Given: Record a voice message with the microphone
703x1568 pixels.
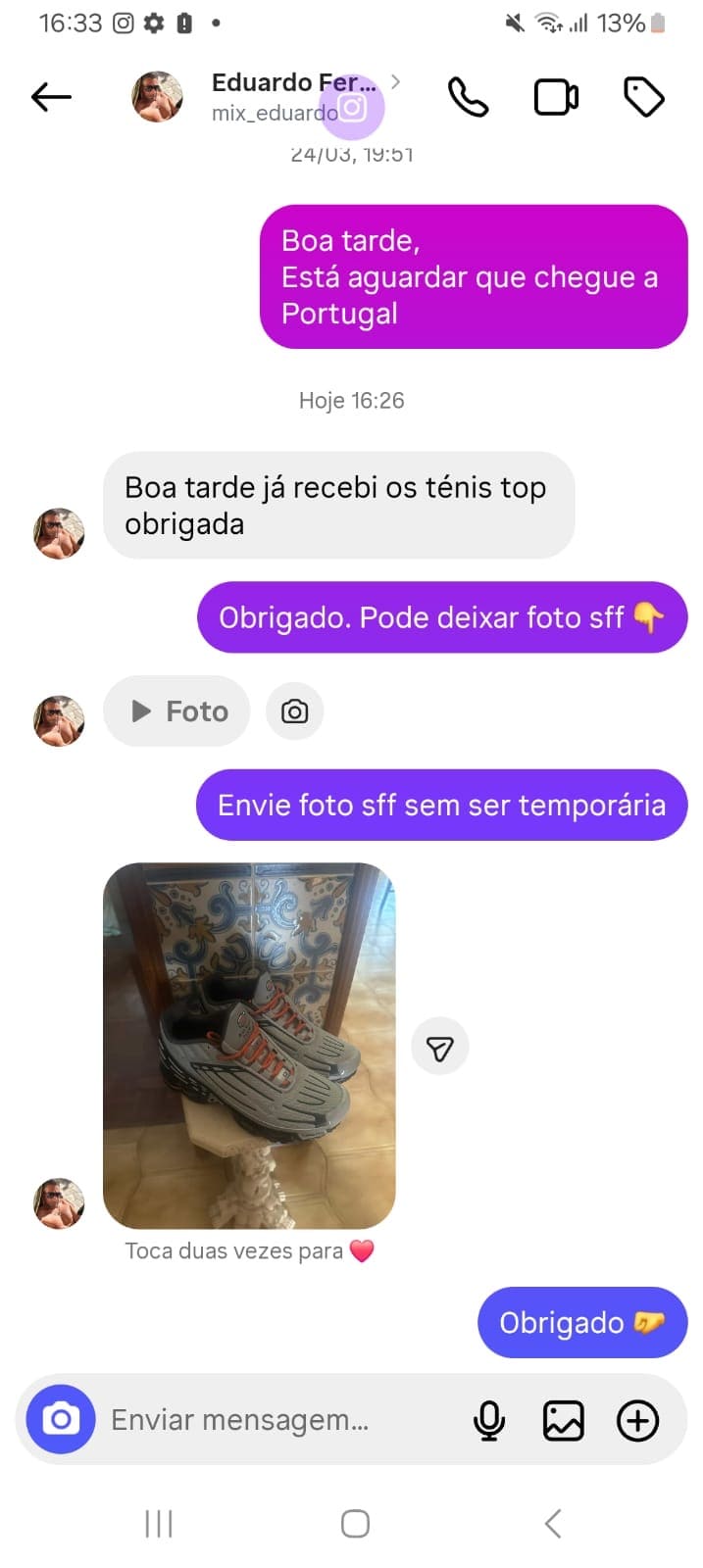Looking at the screenshot, I should pyautogui.click(x=488, y=1420).
